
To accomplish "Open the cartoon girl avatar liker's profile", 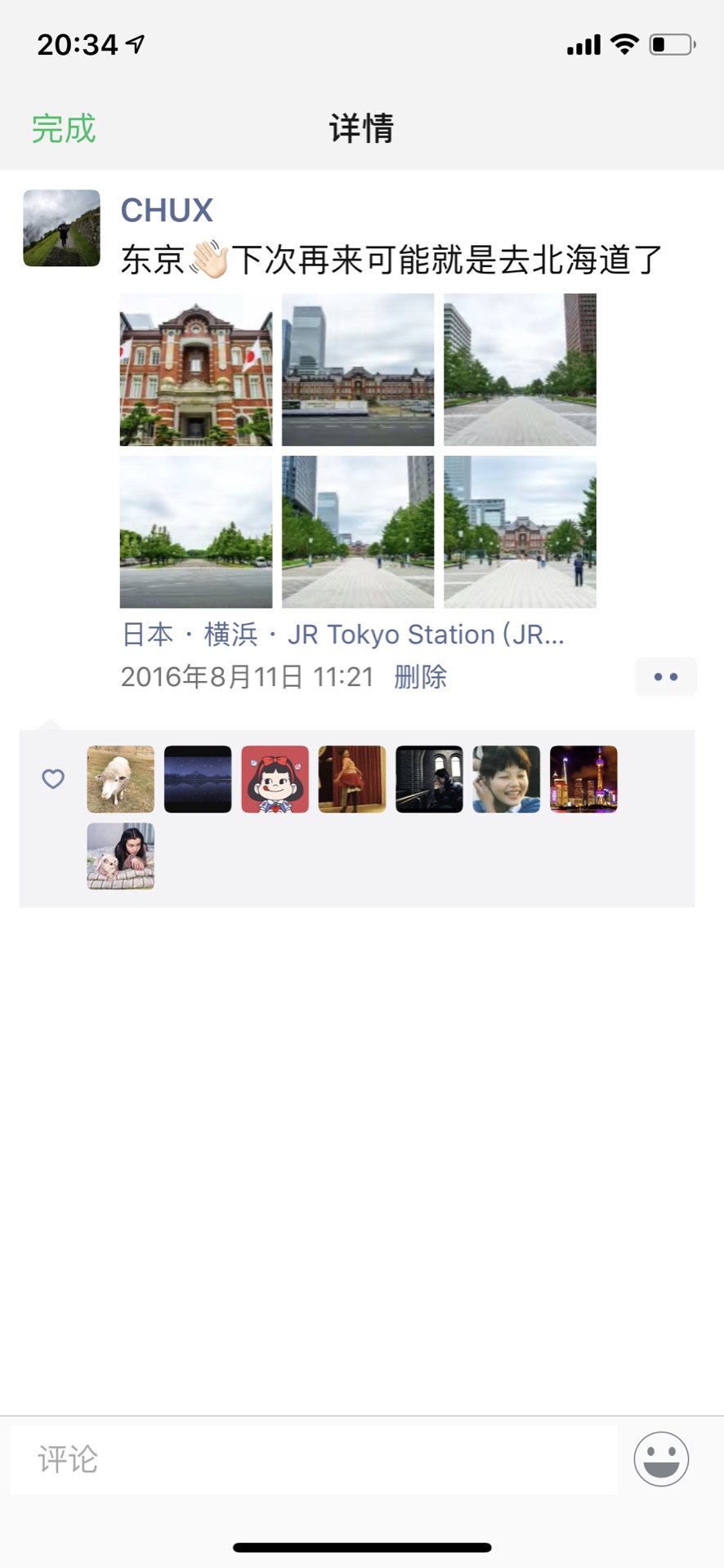I will tap(275, 779).
